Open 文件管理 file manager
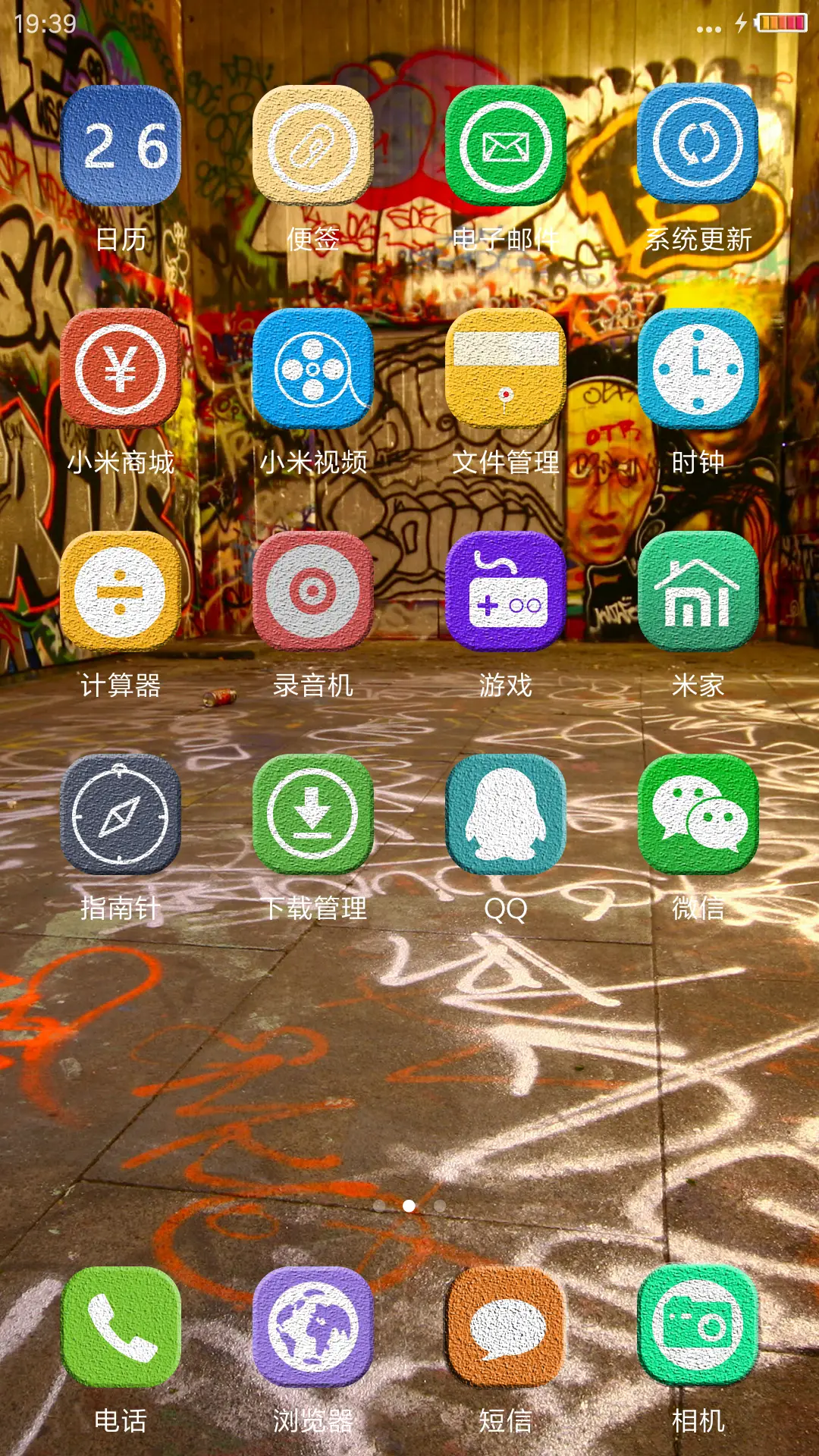819x1456 pixels. click(507, 370)
